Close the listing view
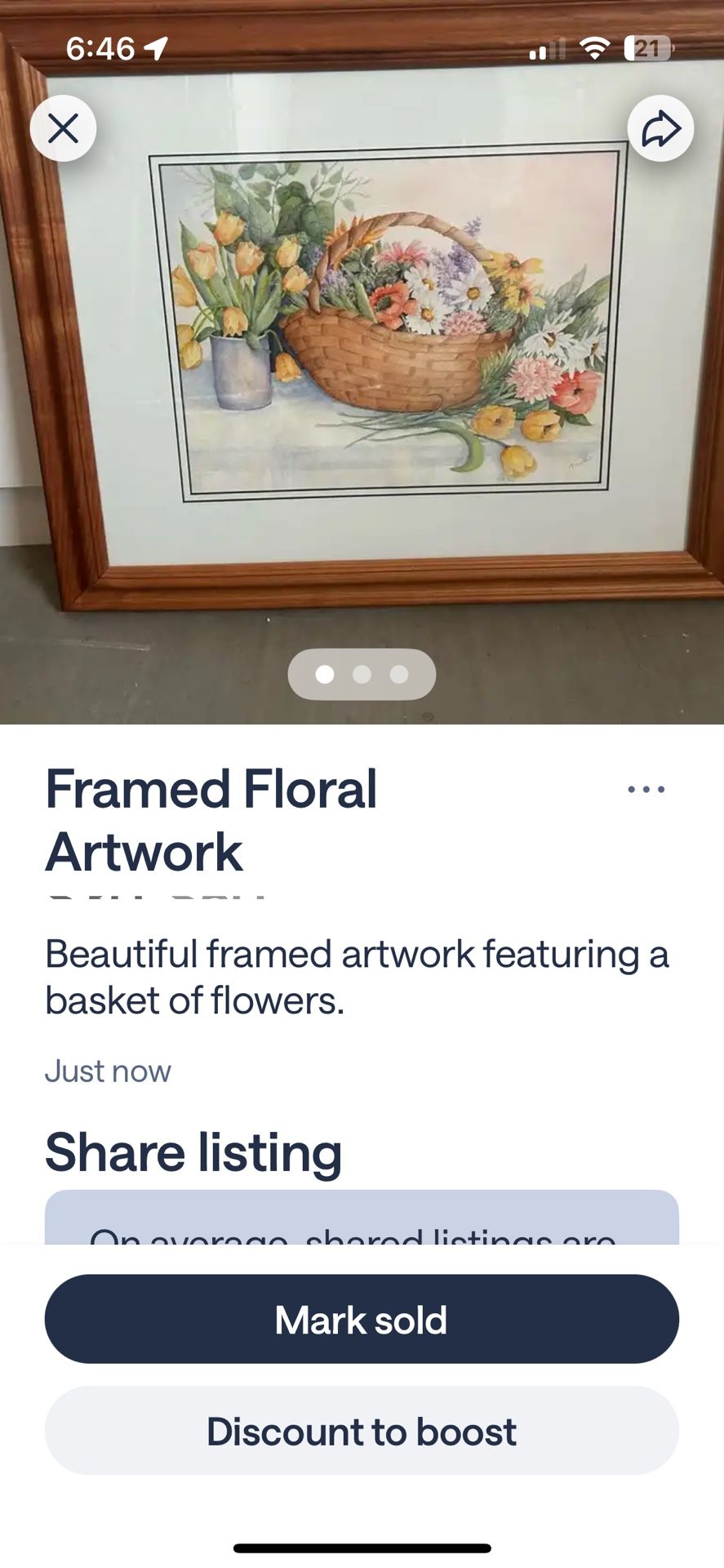This screenshot has height=1568, width=724. tap(63, 128)
